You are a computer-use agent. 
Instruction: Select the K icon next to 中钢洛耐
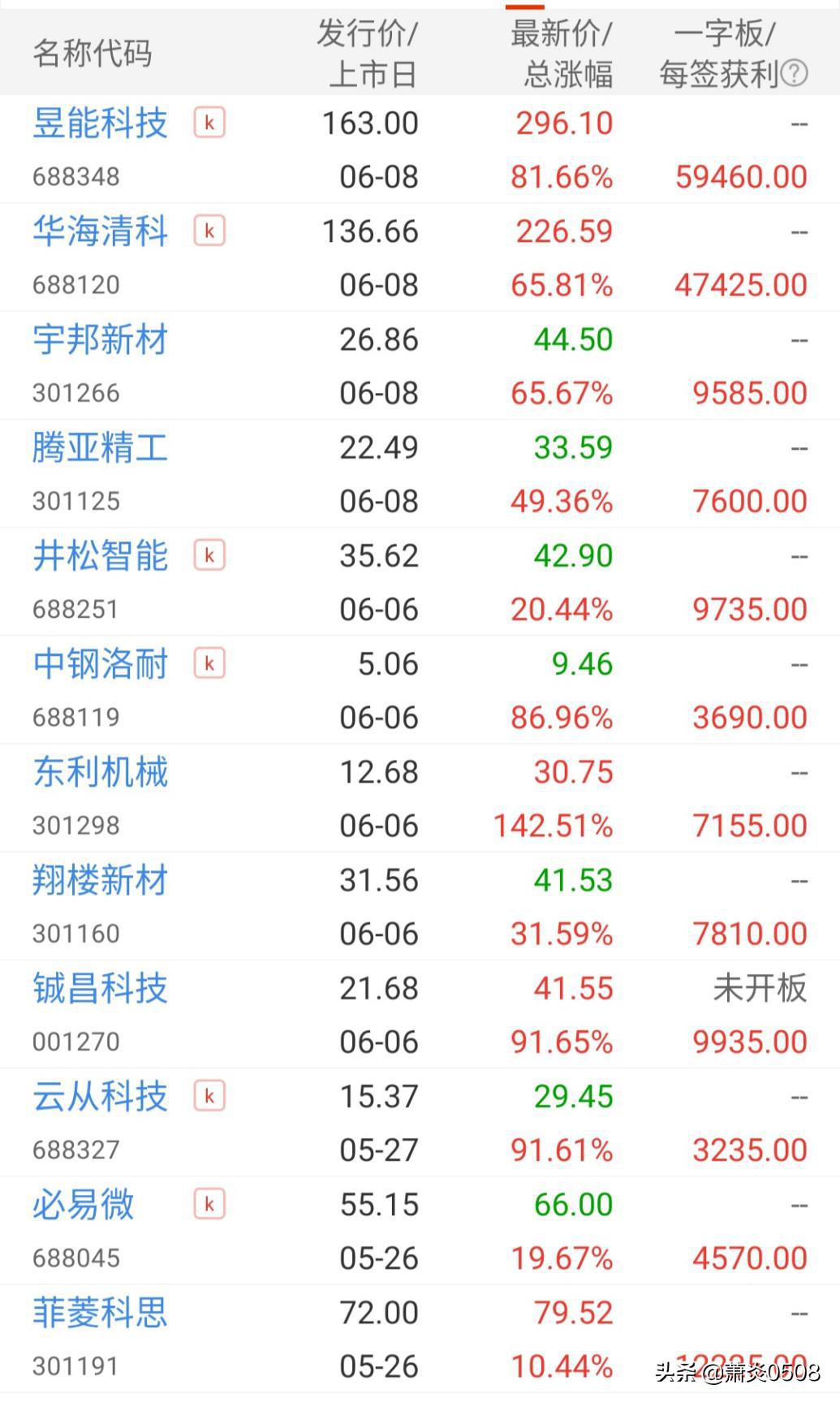[209, 663]
